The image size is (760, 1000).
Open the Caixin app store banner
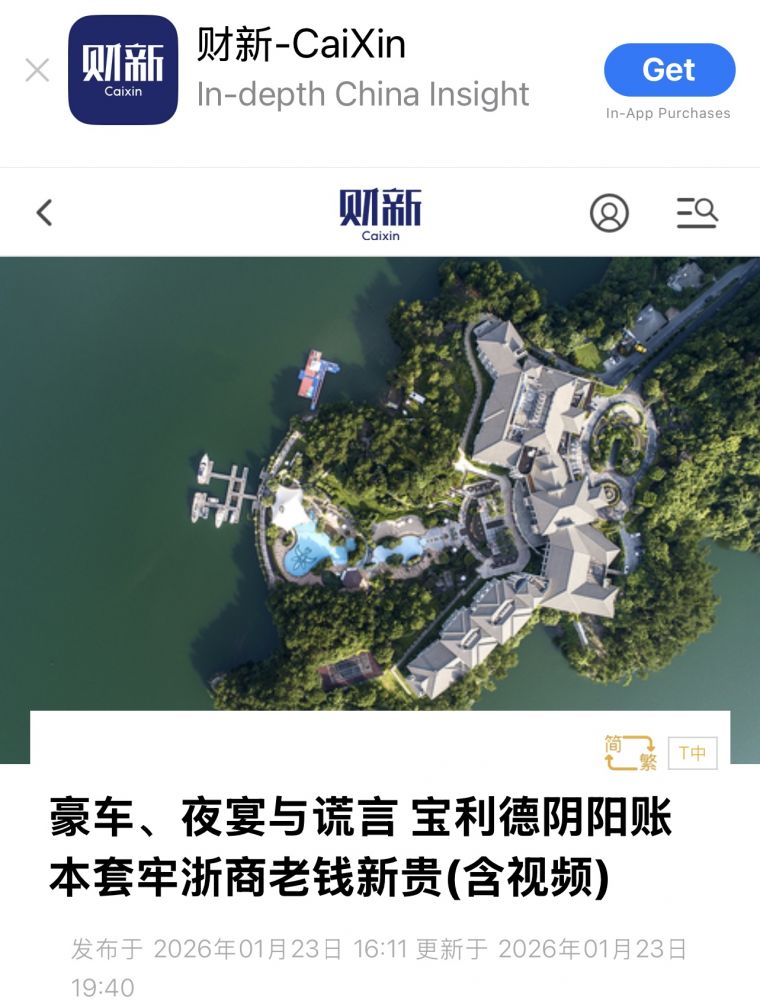click(x=360, y=70)
